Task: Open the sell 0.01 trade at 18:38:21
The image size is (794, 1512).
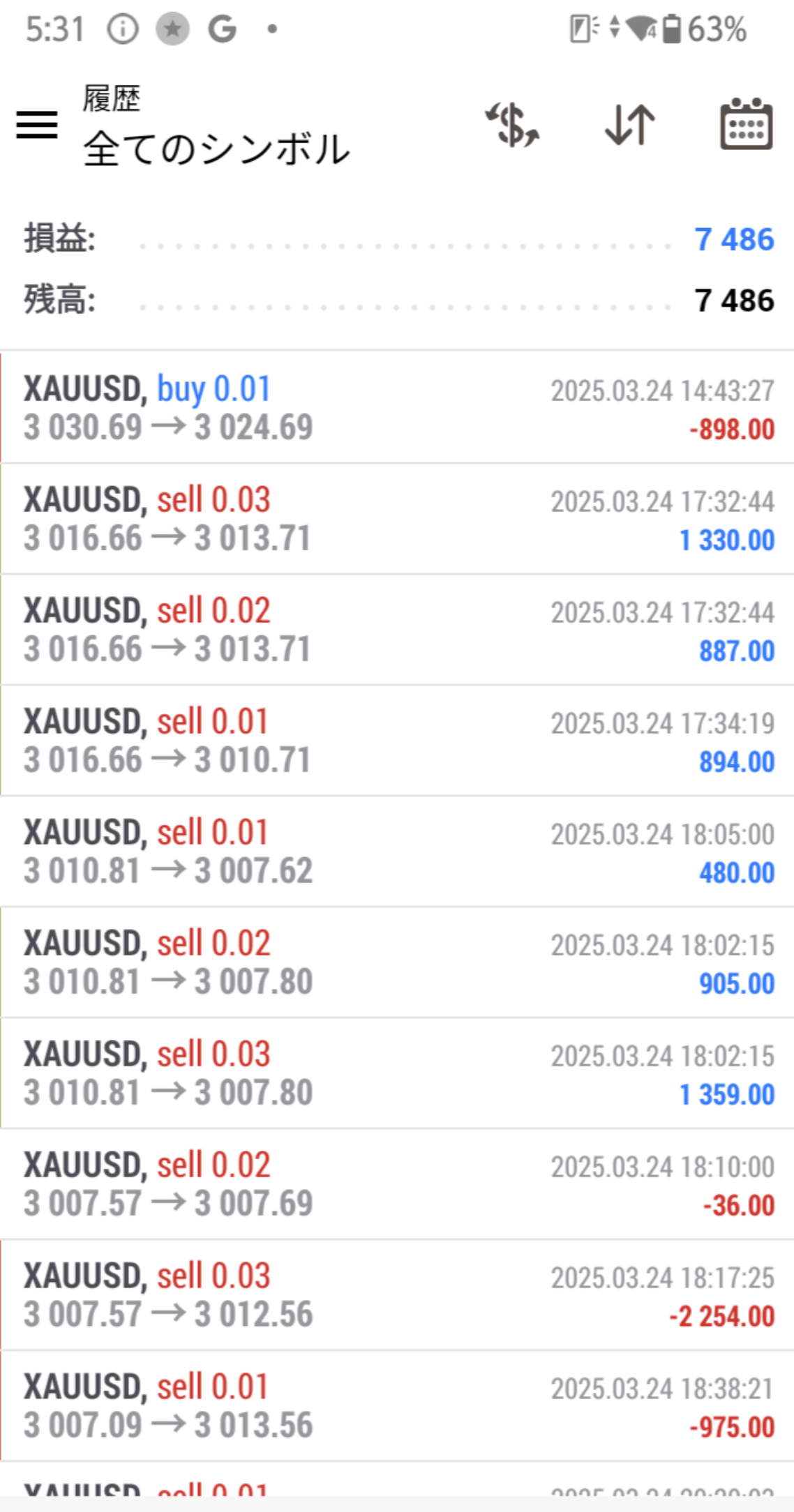Action: coord(397,1406)
